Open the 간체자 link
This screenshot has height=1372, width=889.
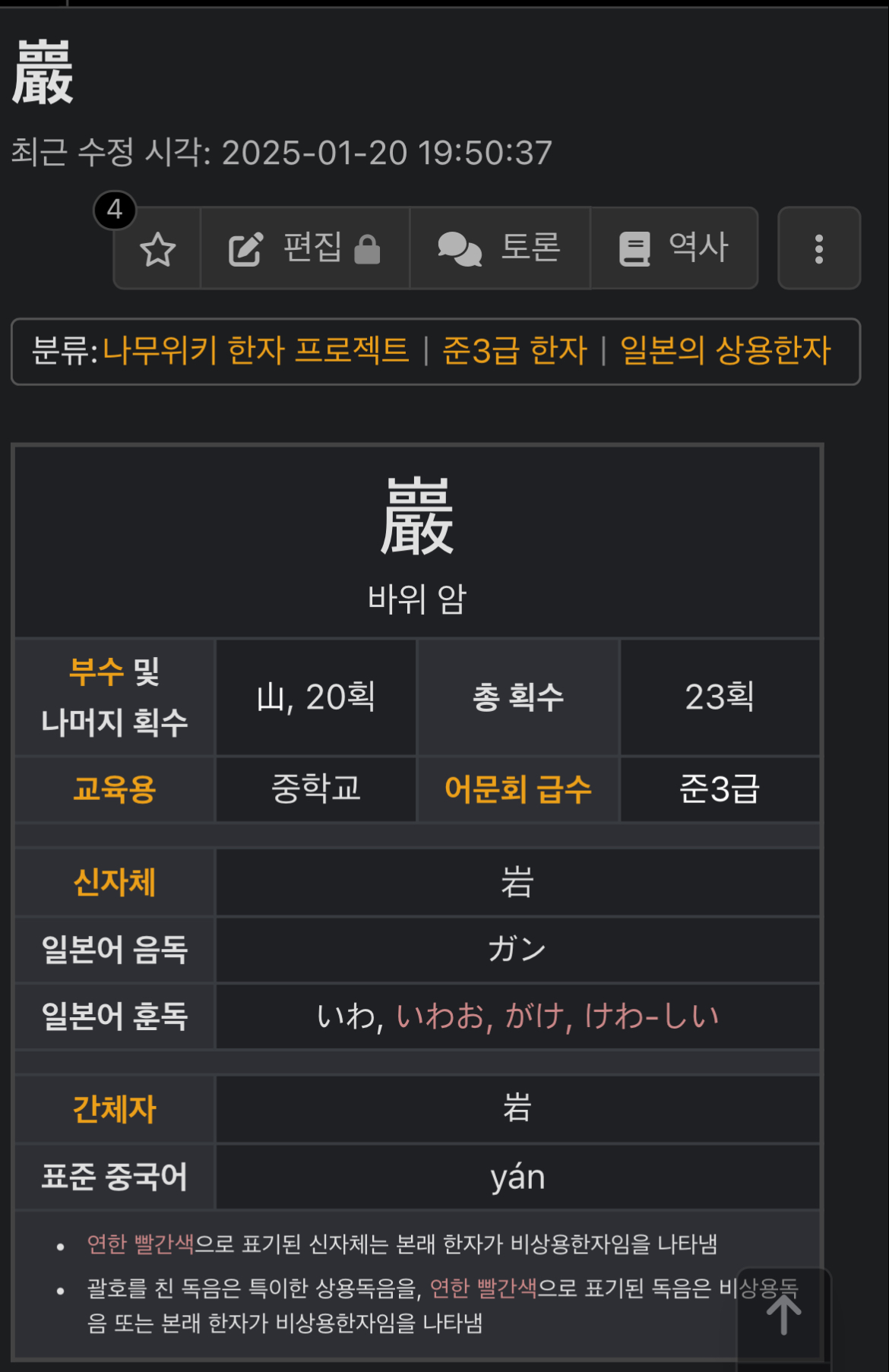(x=115, y=1109)
